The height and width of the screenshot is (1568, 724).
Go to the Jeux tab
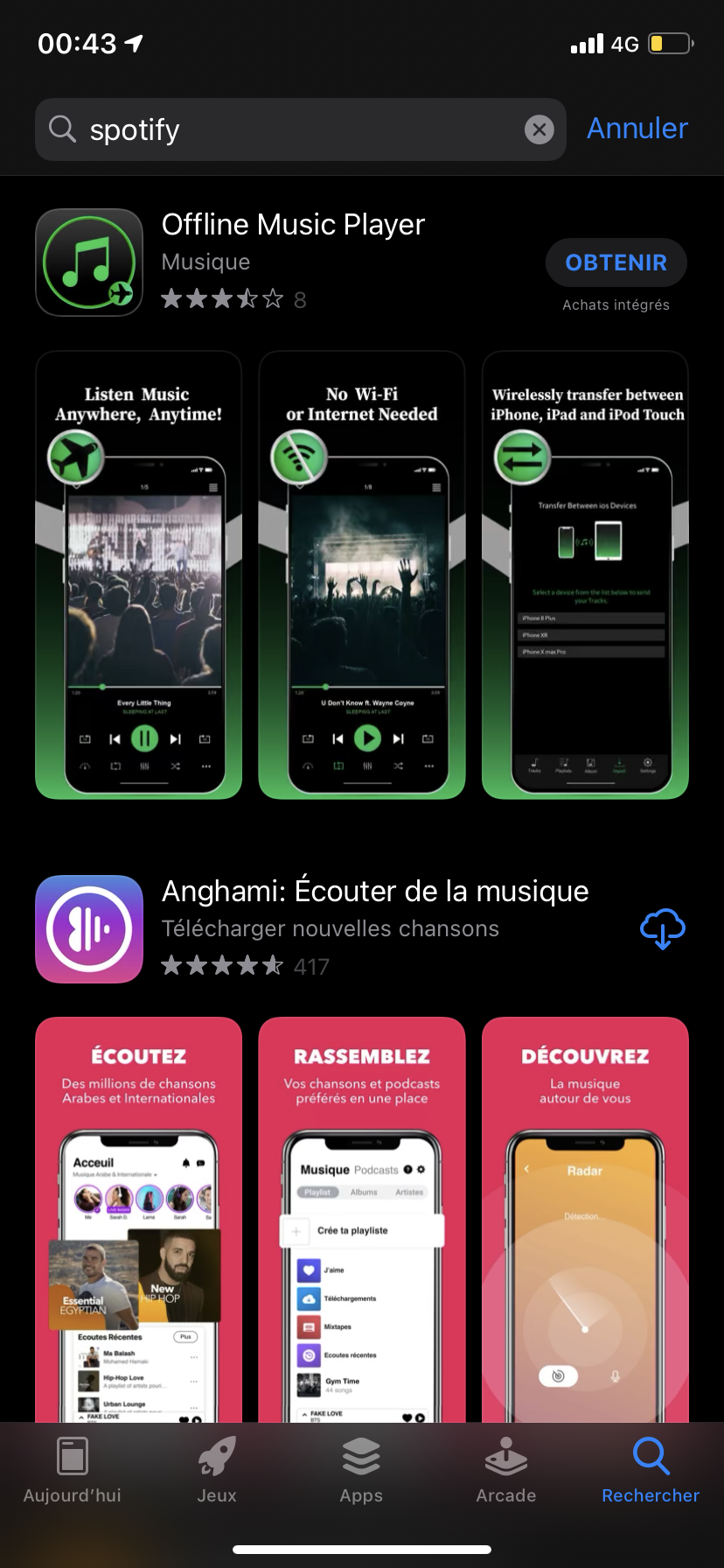tap(217, 1470)
